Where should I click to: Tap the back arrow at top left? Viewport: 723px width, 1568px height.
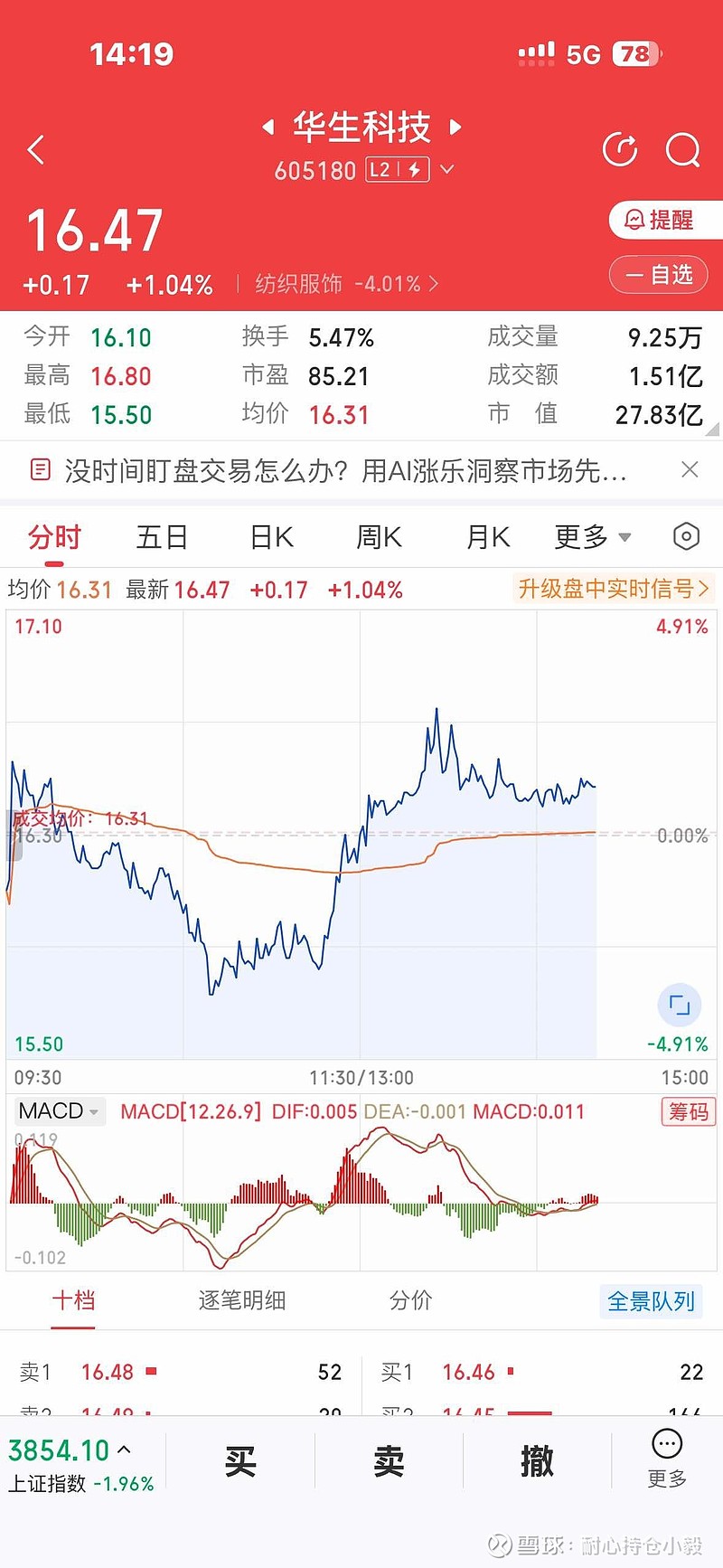(36, 149)
